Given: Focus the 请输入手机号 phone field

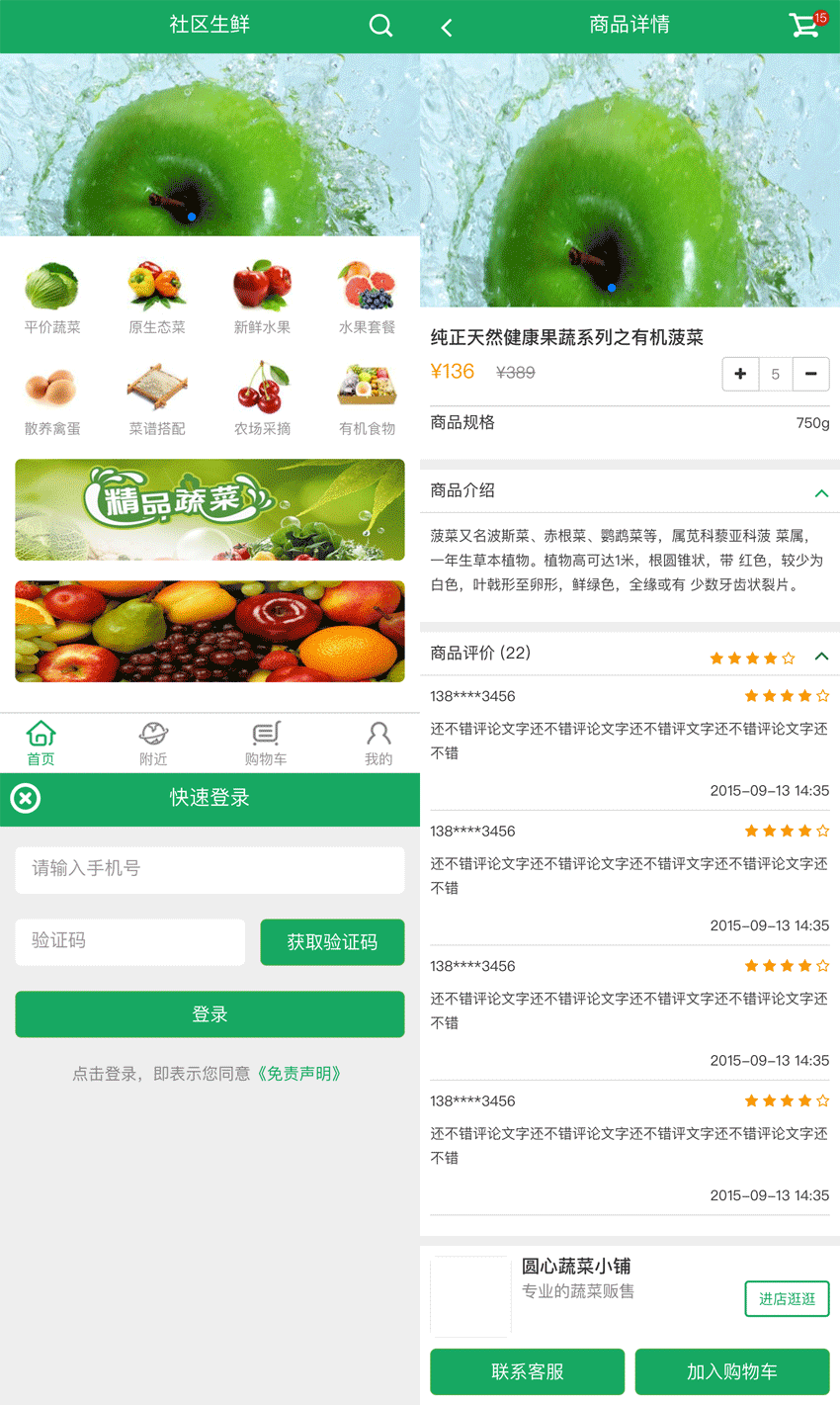Looking at the screenshot, I should point(210,869).
